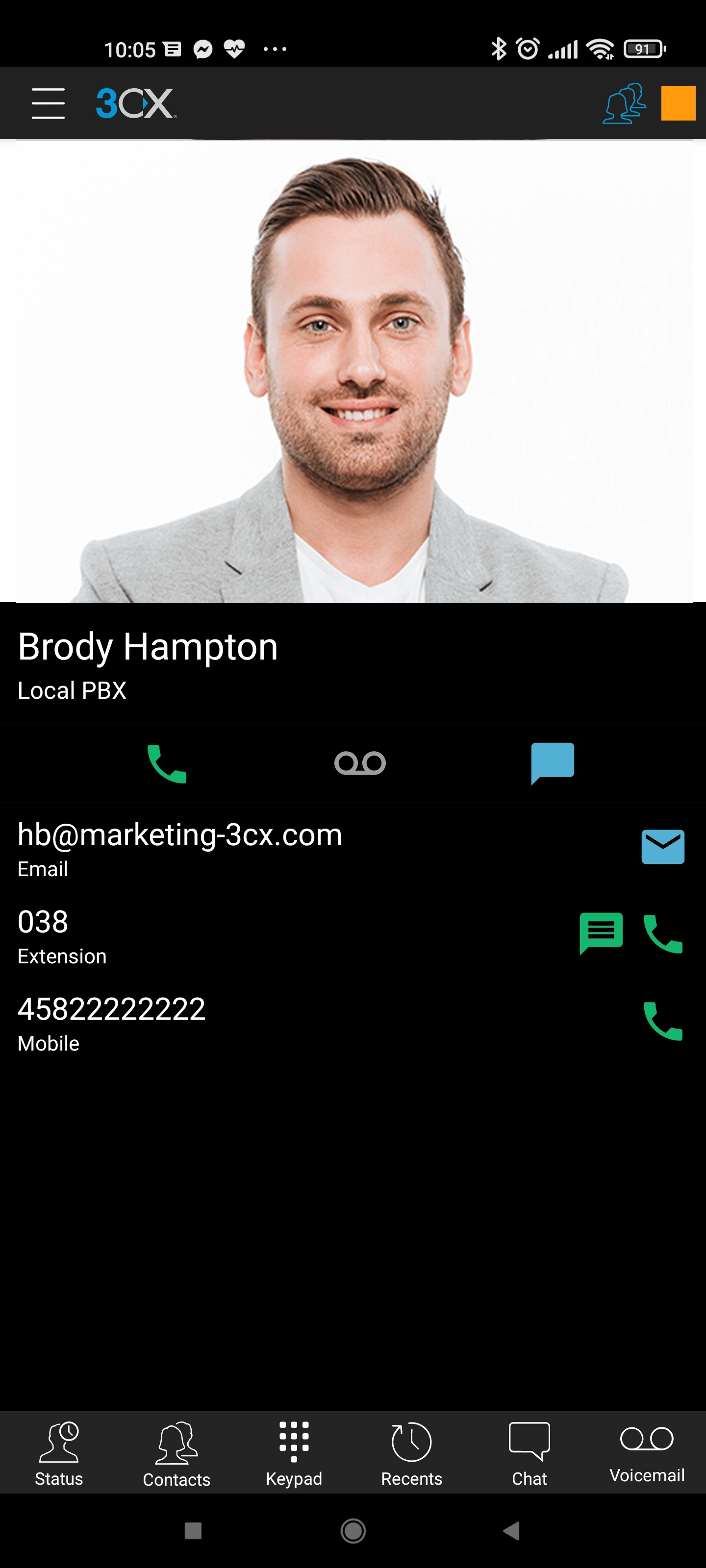Go to the system home screen
Viewport: 706px width, 1568px height.
pyautogui.click(x=353, y=1530)
